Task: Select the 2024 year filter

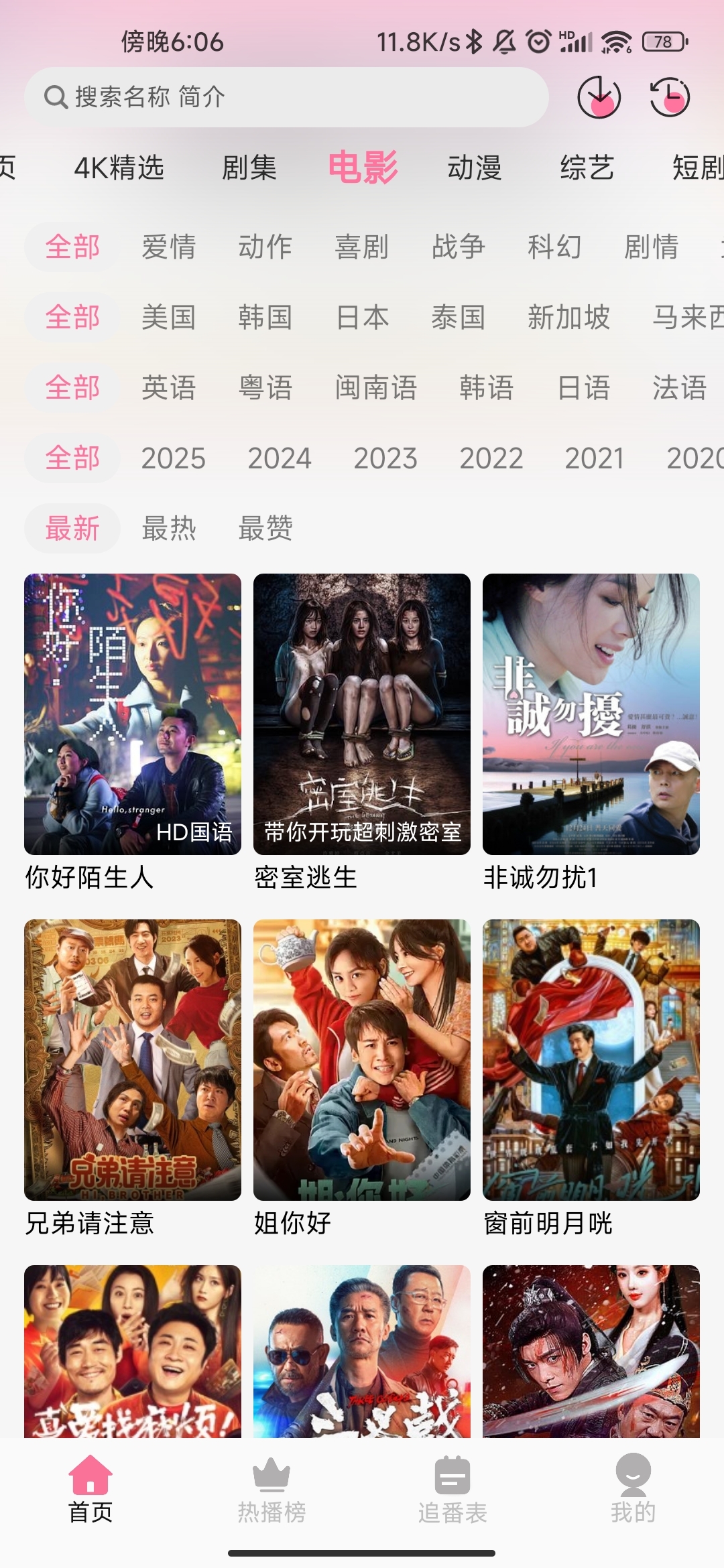Action: tap(281, 458)
